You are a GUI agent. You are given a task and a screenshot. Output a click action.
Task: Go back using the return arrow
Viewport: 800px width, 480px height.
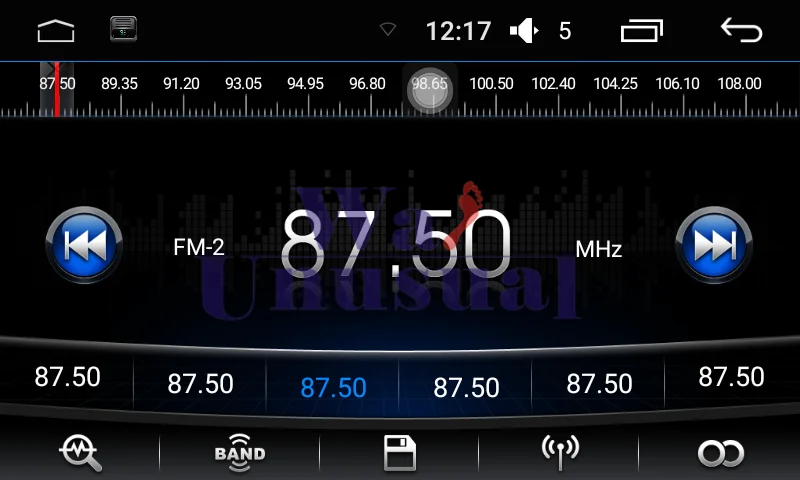(x=741, y=30)
